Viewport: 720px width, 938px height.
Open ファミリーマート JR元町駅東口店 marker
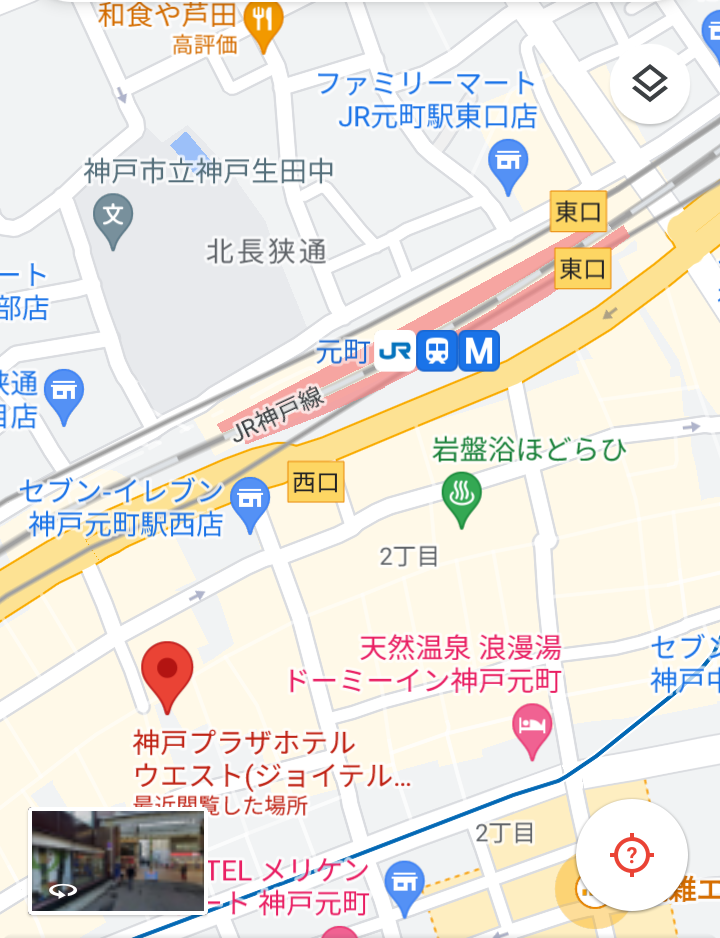[508, 161]
